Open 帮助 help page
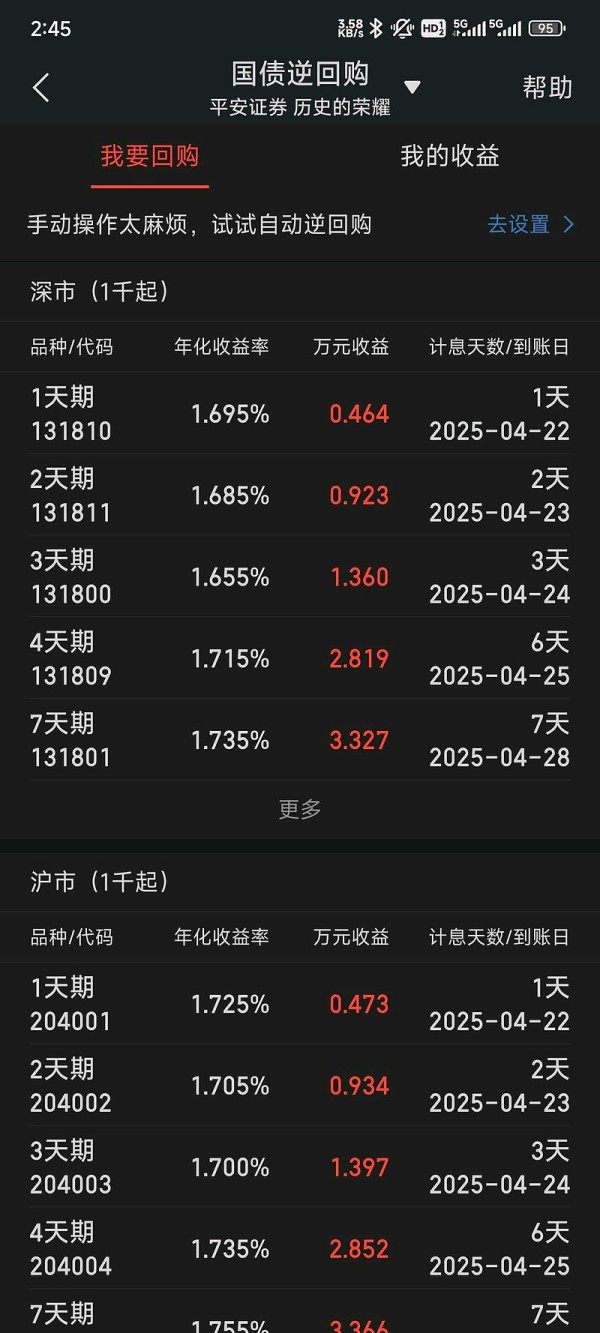 tap(547, 88)
